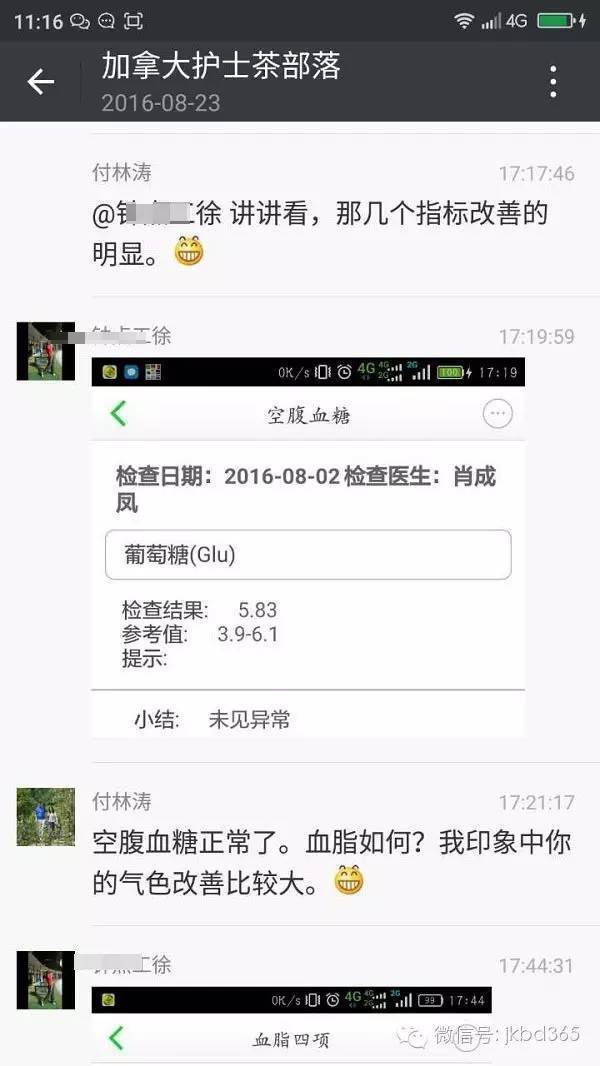Screen dimensions: 600x1066
Task: Tap 付林涛's avatar on the 17:21:17 message
Action: click(x=46, y=816)
